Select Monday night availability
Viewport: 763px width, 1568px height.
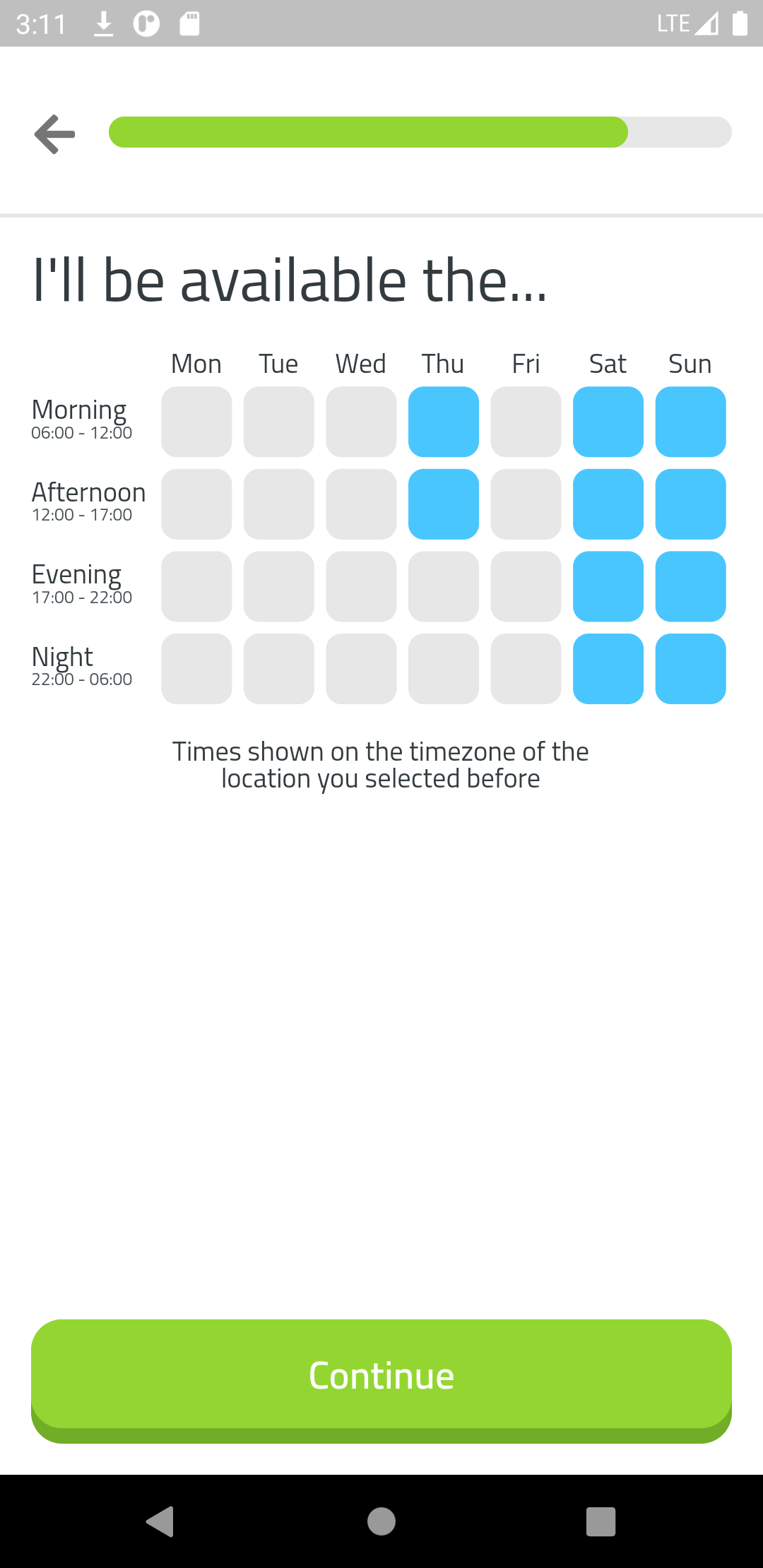click(196, 669)
